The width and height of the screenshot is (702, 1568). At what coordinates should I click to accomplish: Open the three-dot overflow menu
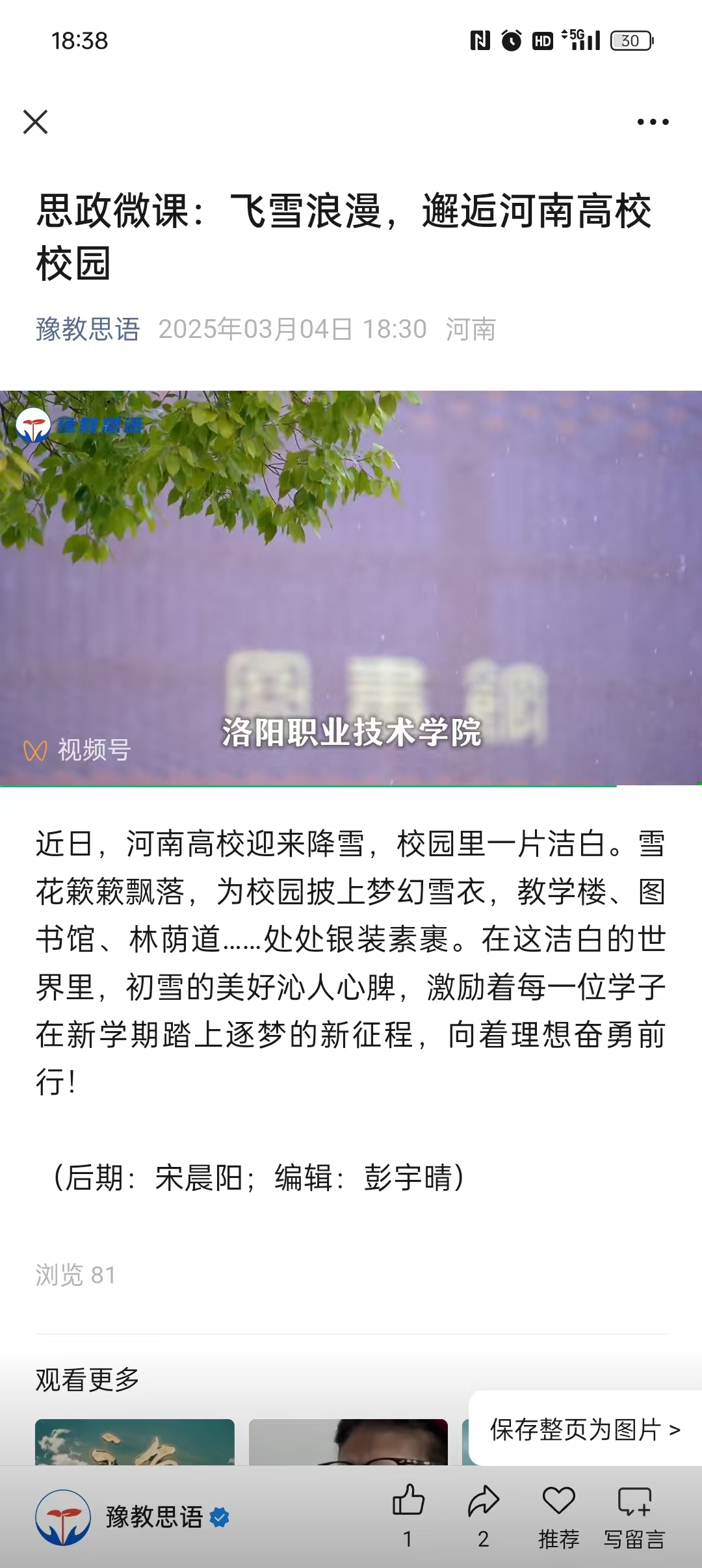pyautogui.click(x=653, y=122)
